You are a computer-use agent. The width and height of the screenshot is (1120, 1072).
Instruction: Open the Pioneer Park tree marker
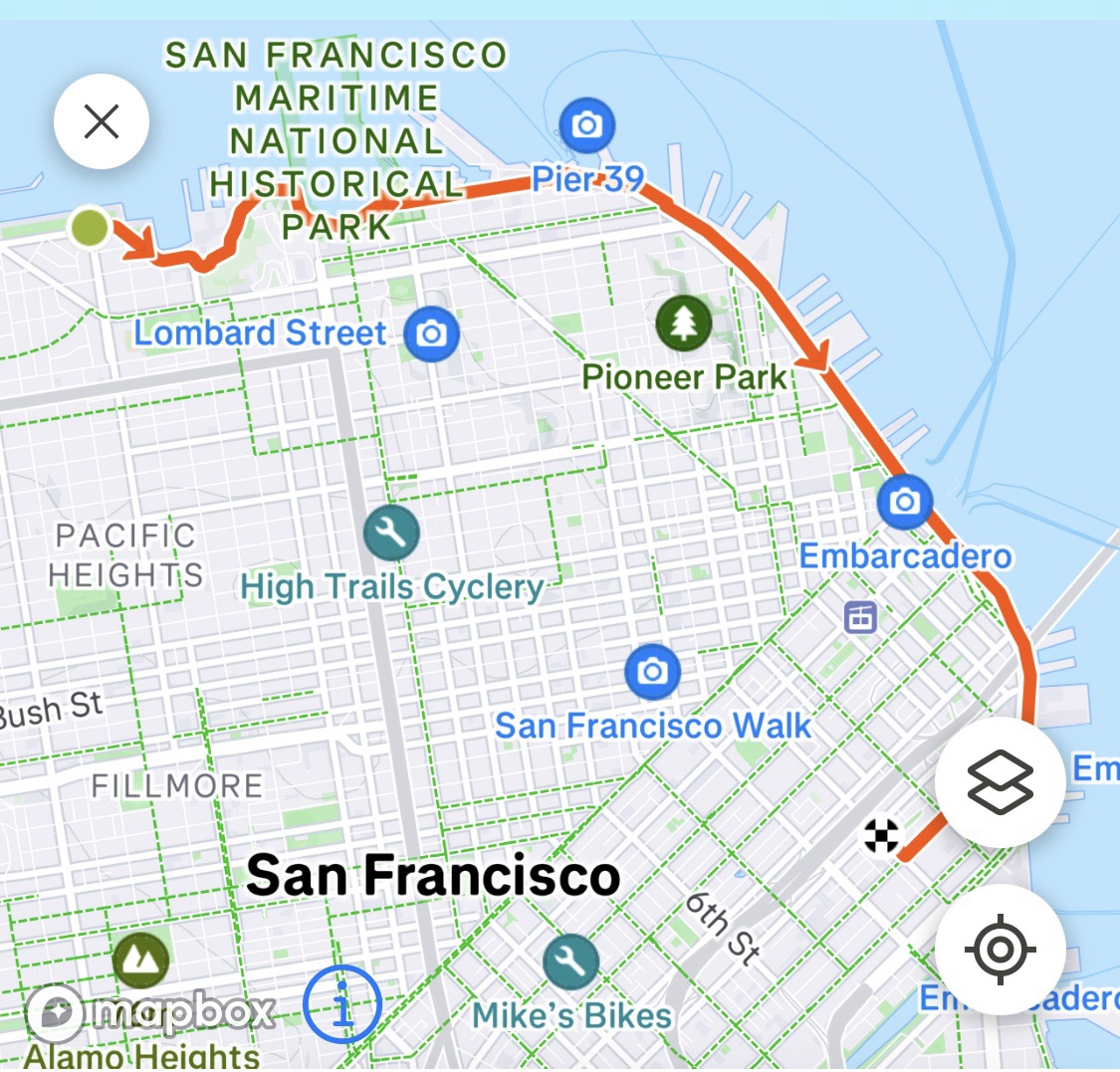[684, 322]
